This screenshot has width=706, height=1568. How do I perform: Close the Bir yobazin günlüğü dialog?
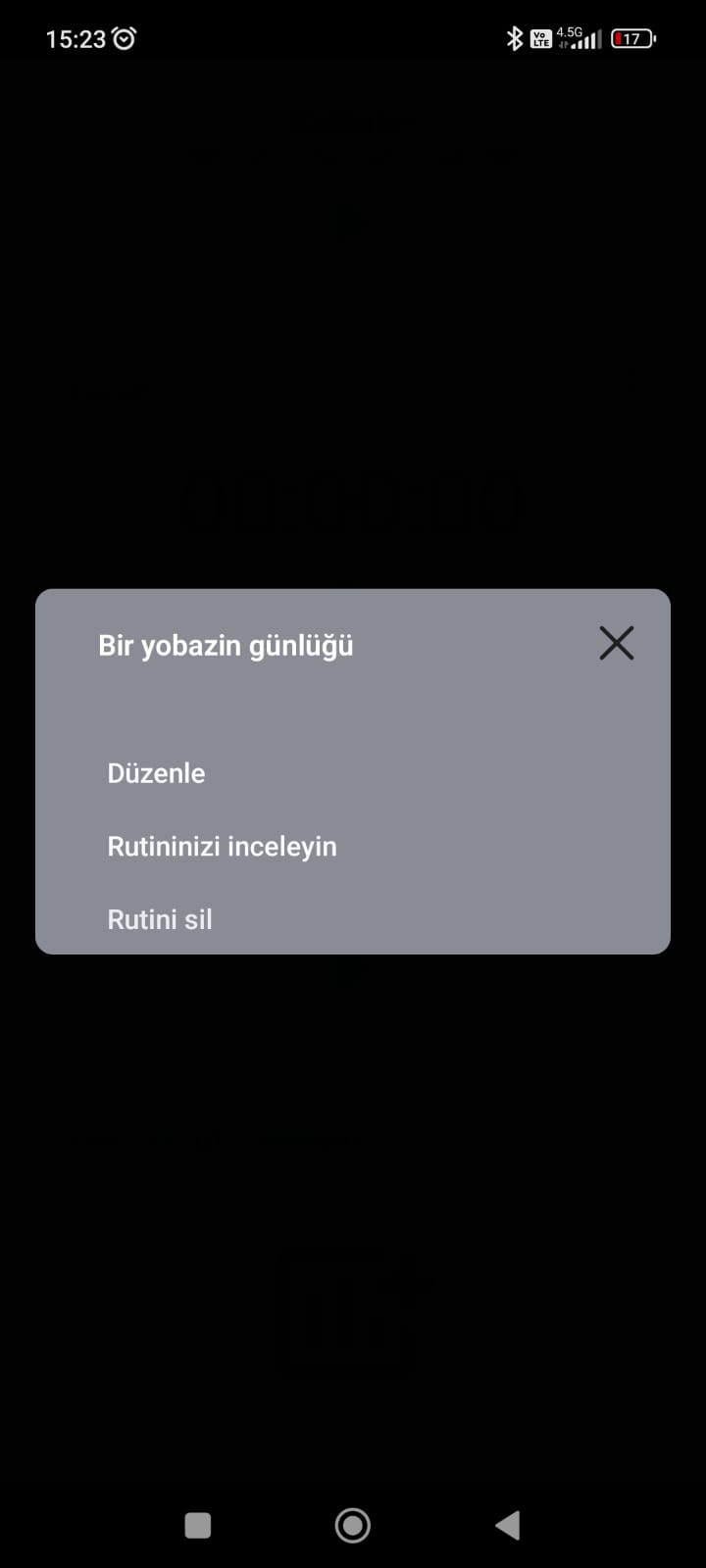(616, 644)
